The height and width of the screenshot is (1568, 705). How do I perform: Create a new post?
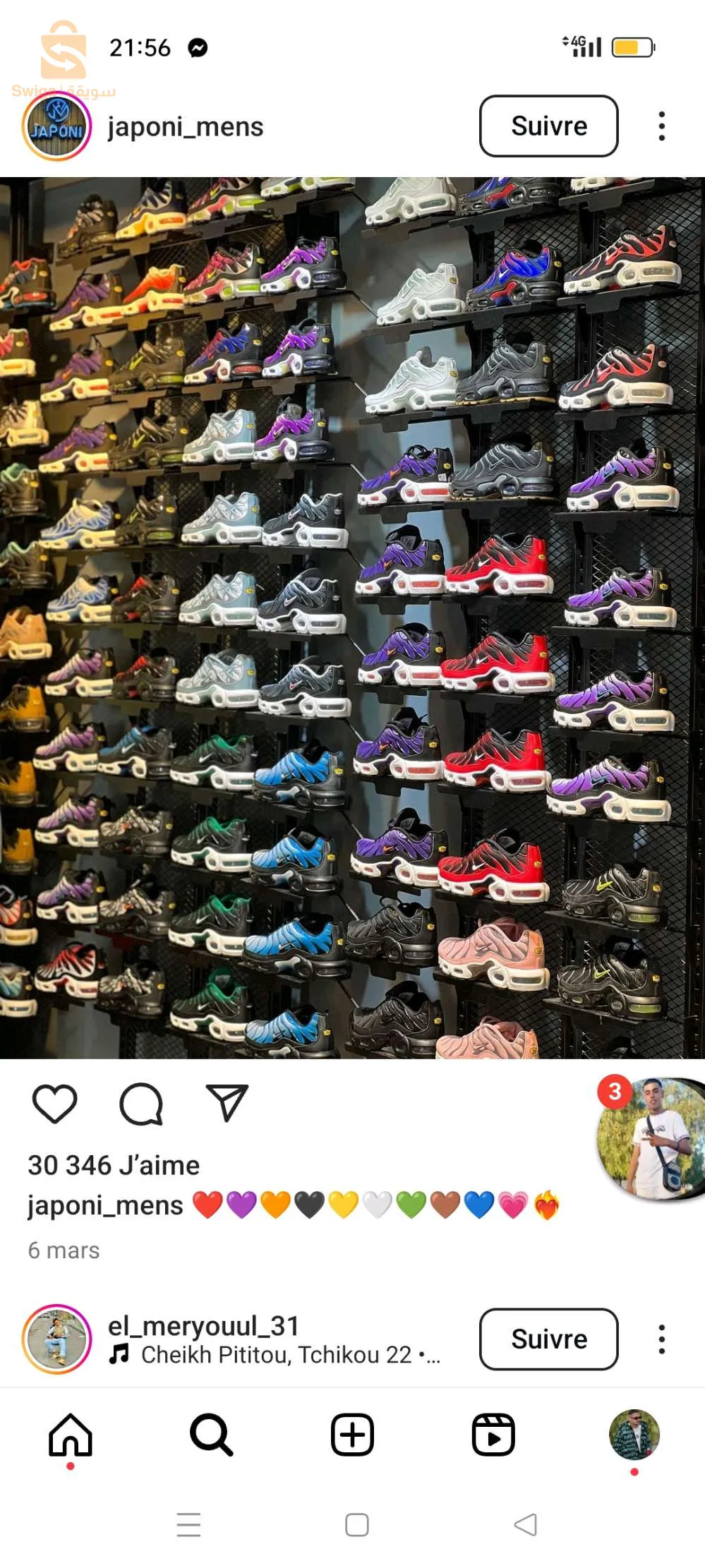pyautogui.click(x=352, y=1435)
